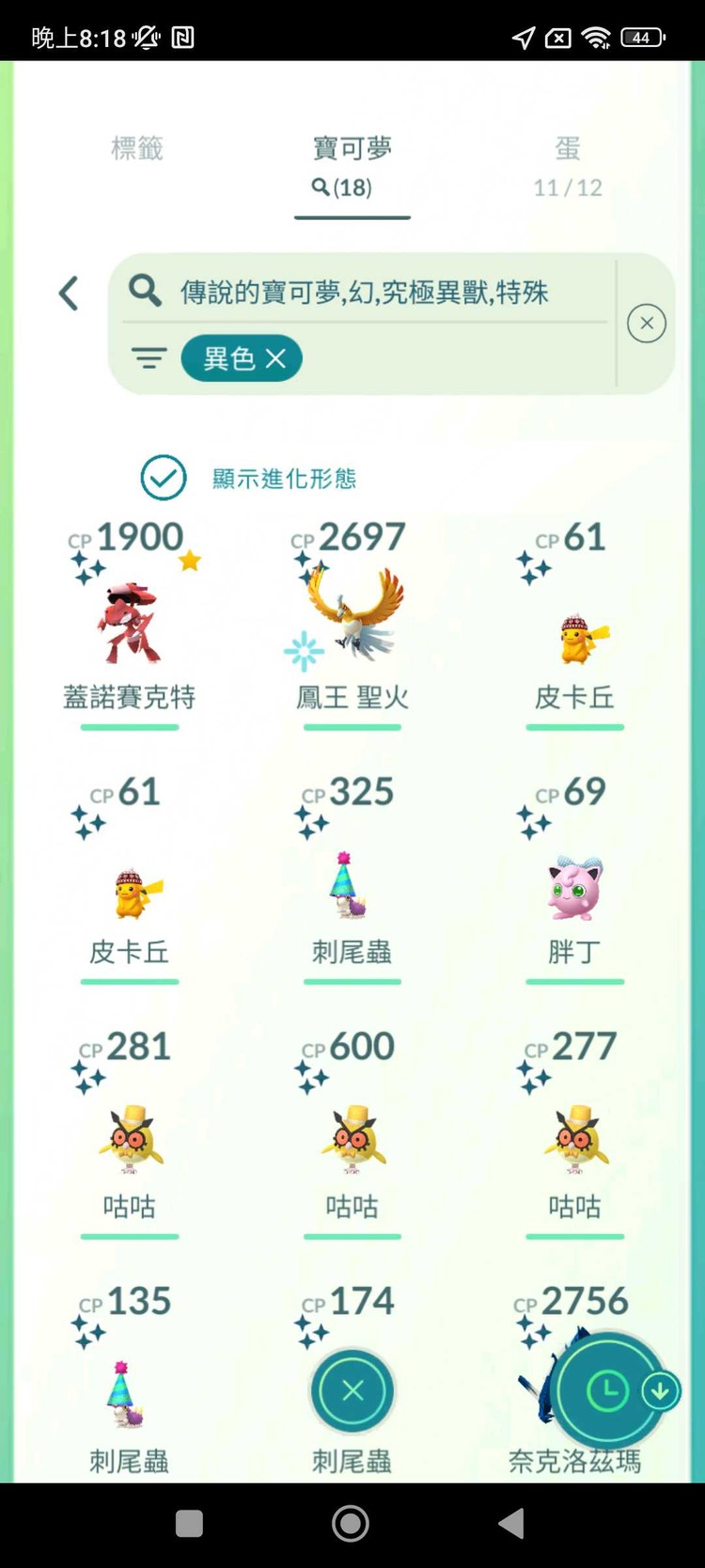Tap the green download arrow icon

[660, 1391]
